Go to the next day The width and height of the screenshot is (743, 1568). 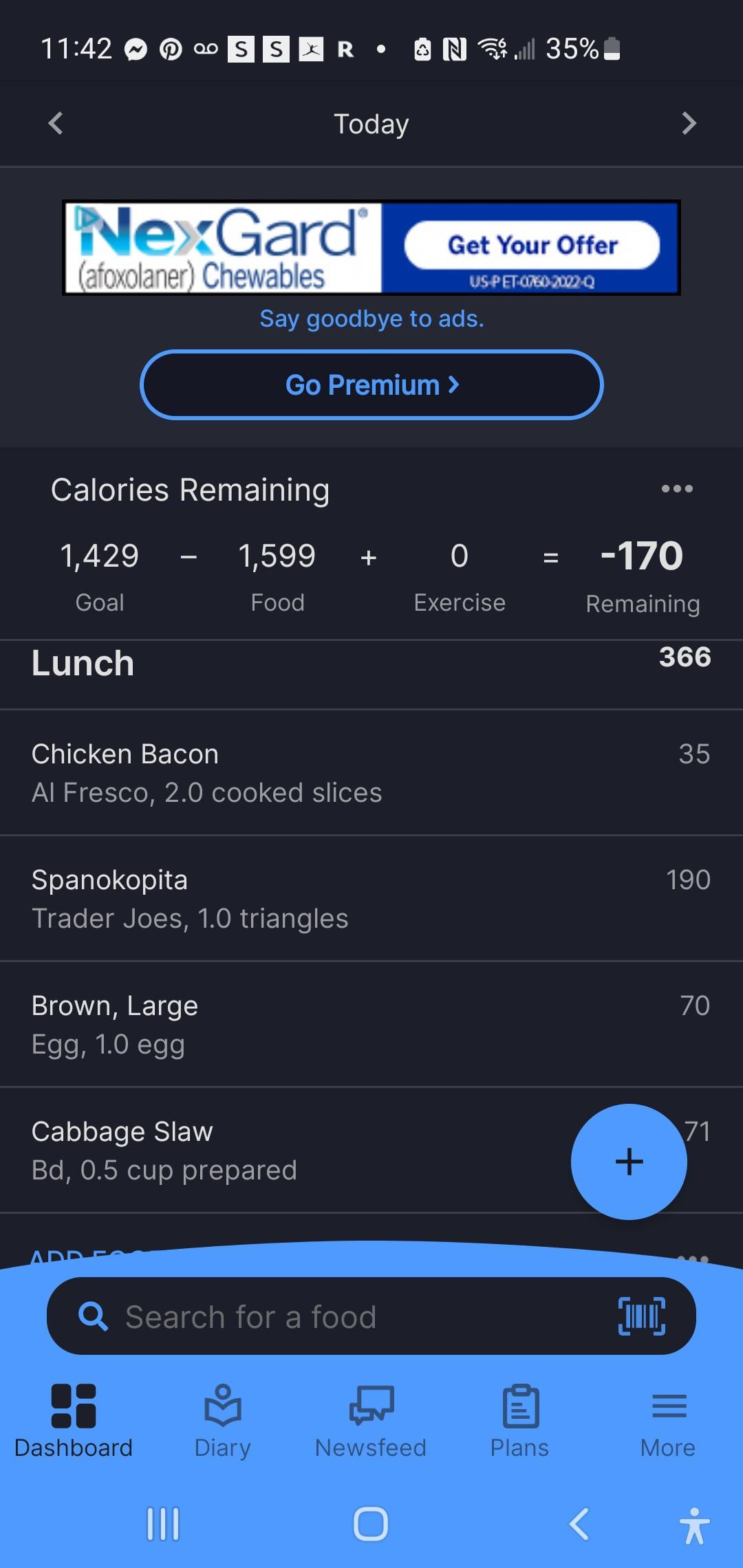[689, 124]
